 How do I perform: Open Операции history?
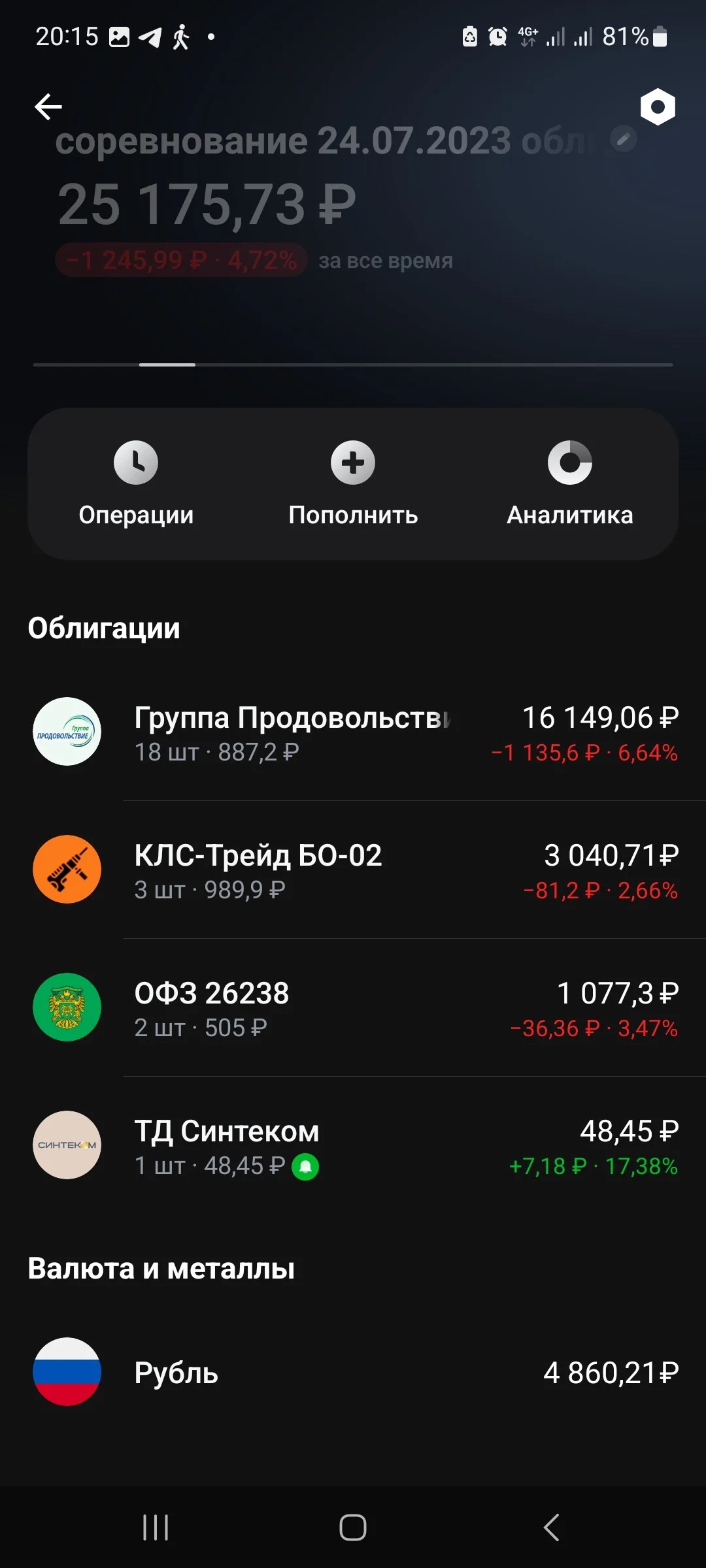[136, 483]
